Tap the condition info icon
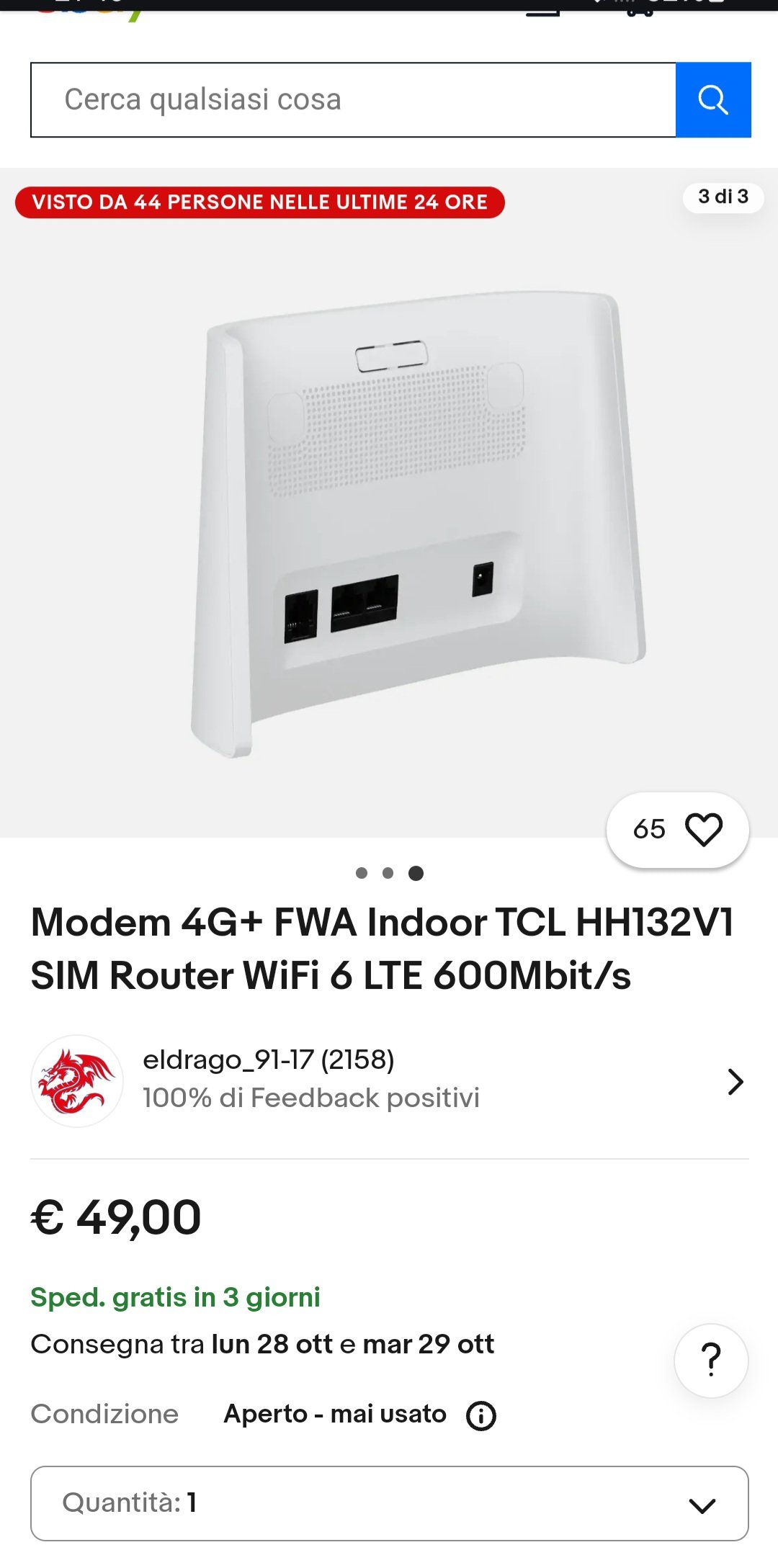Screen dimensions: 778x1568 pyautogui.click(x=481, y=1415)
